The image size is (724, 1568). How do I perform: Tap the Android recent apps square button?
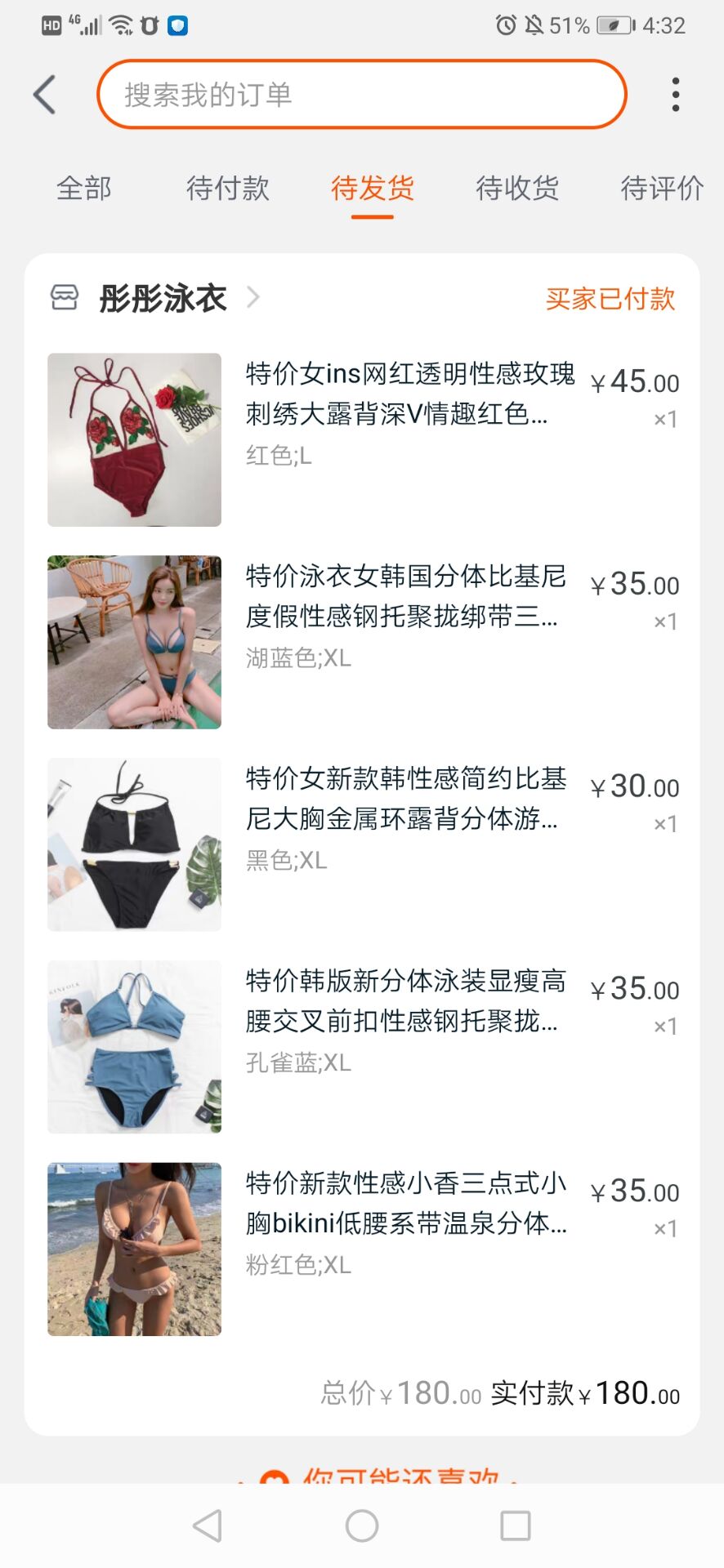point(513,1524)
